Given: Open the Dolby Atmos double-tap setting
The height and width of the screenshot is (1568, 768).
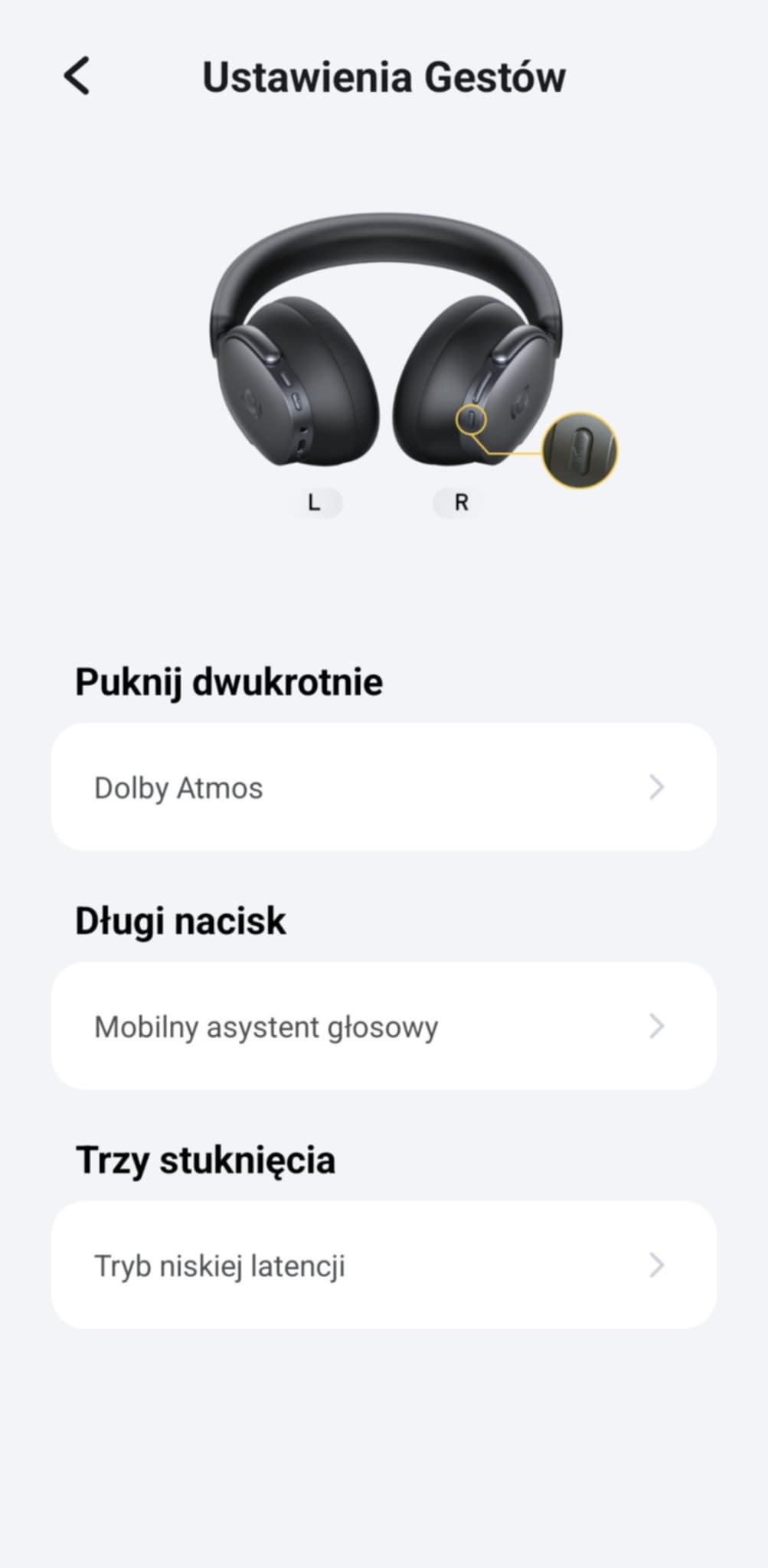Looking at the screenshot, I should tap(384, 787).
